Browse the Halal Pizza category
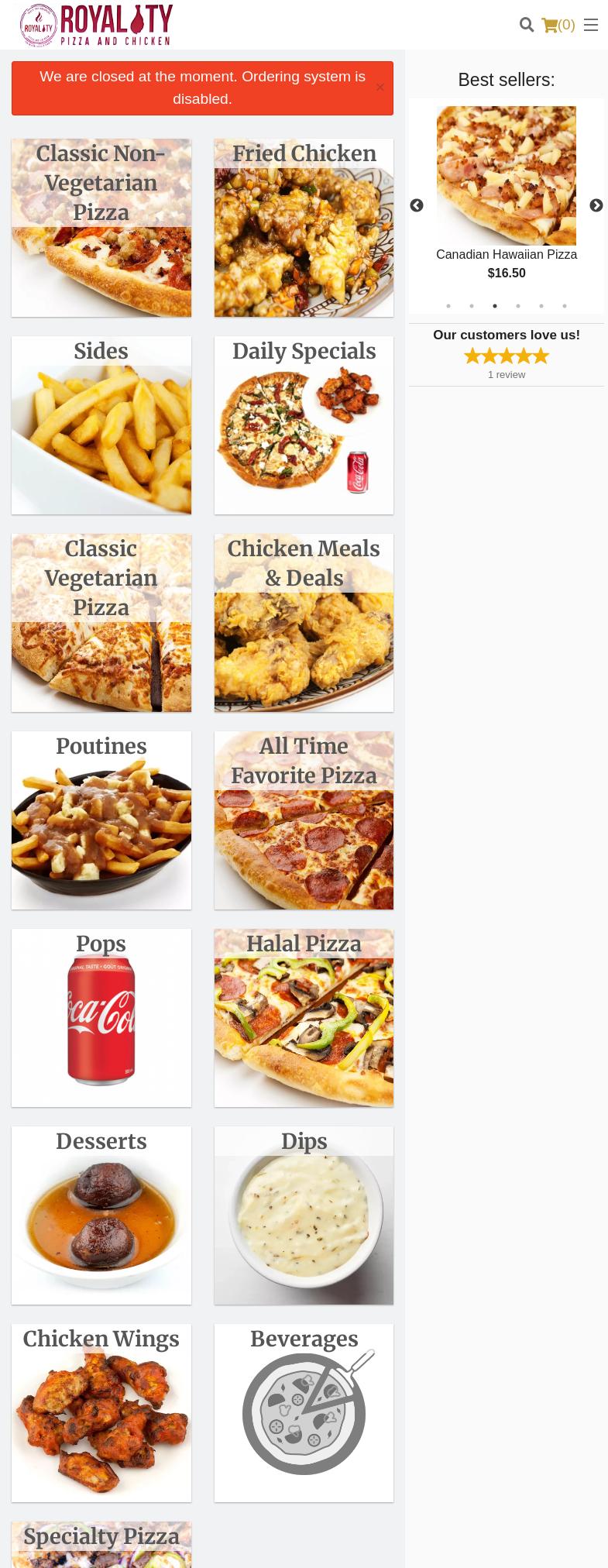The height and width of the screenshot is (1568, 608). point(304,1018)
